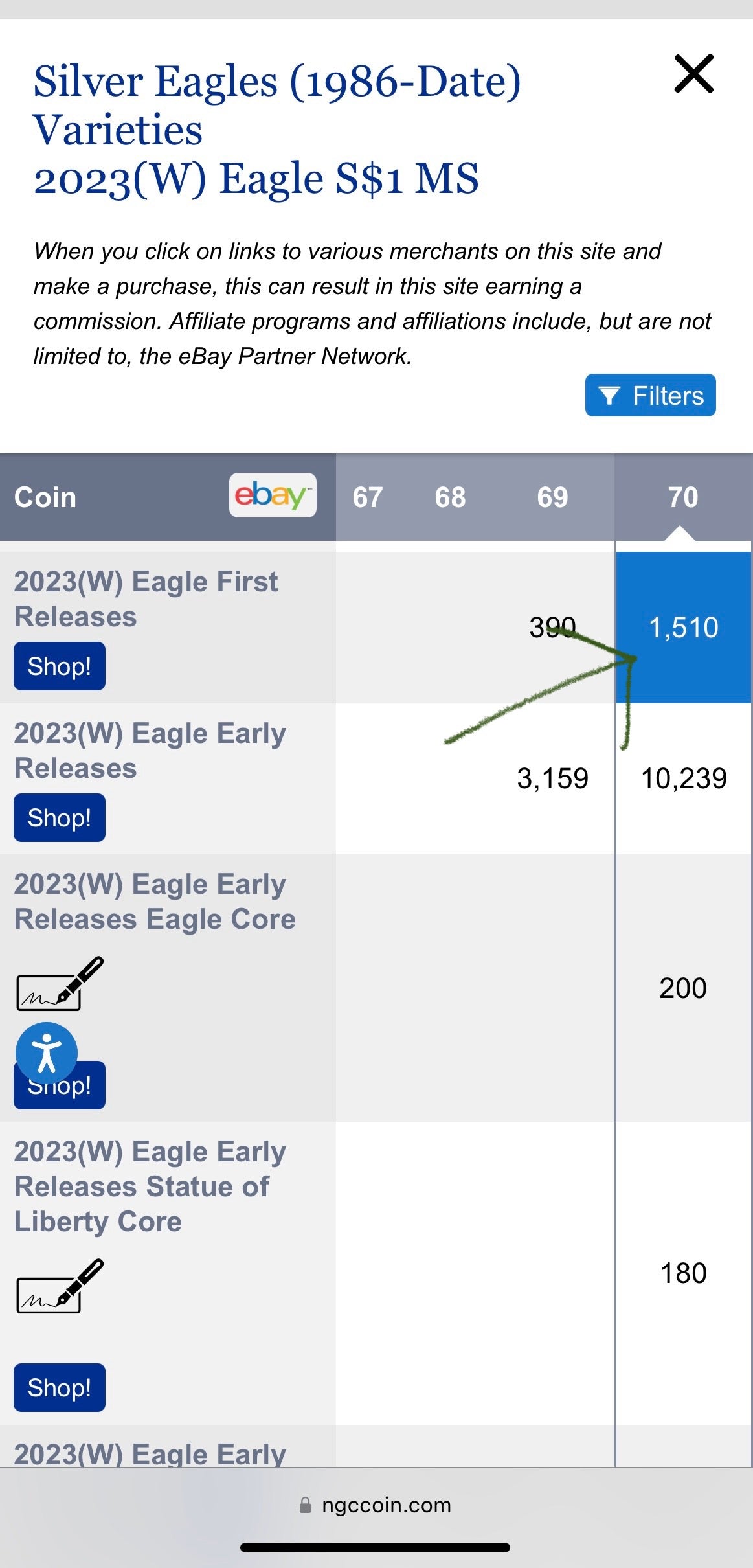Select the 69 grade column header
753x1568 pixels.
[x=552, y=497]
